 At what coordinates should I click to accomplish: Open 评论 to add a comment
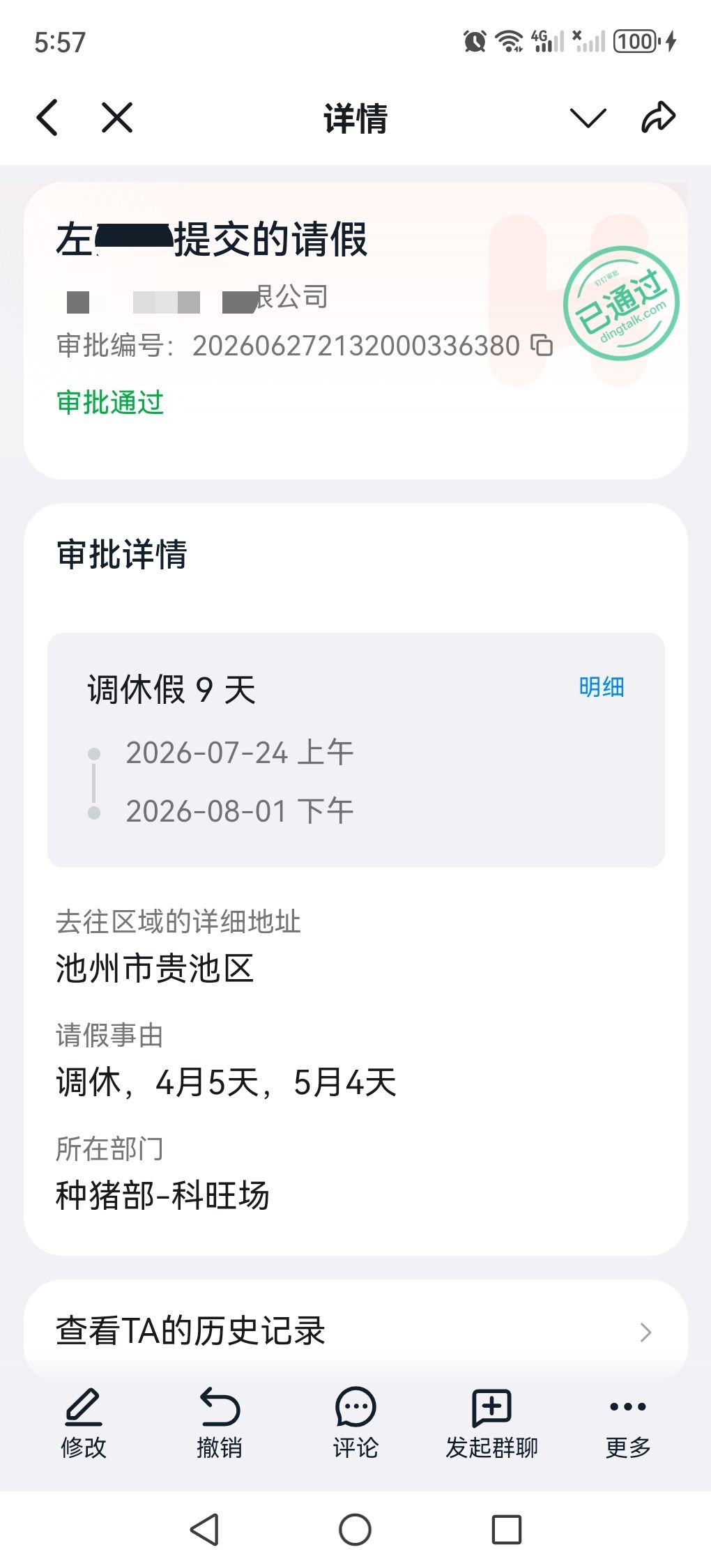point(355,1423)
